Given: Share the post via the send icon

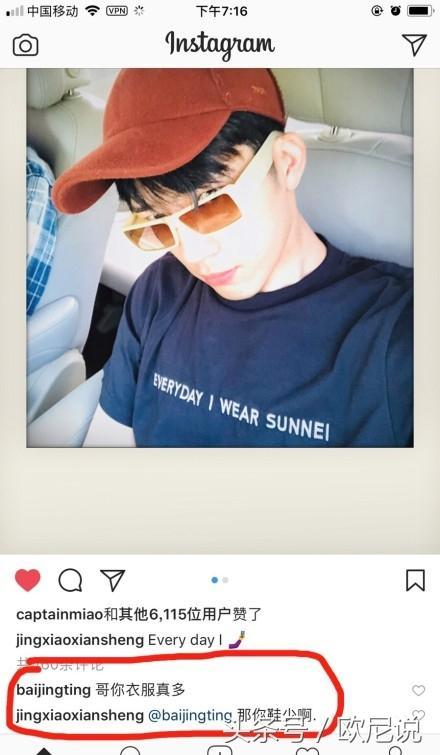Looking at the screenshot, I should [x=113, y=580].
